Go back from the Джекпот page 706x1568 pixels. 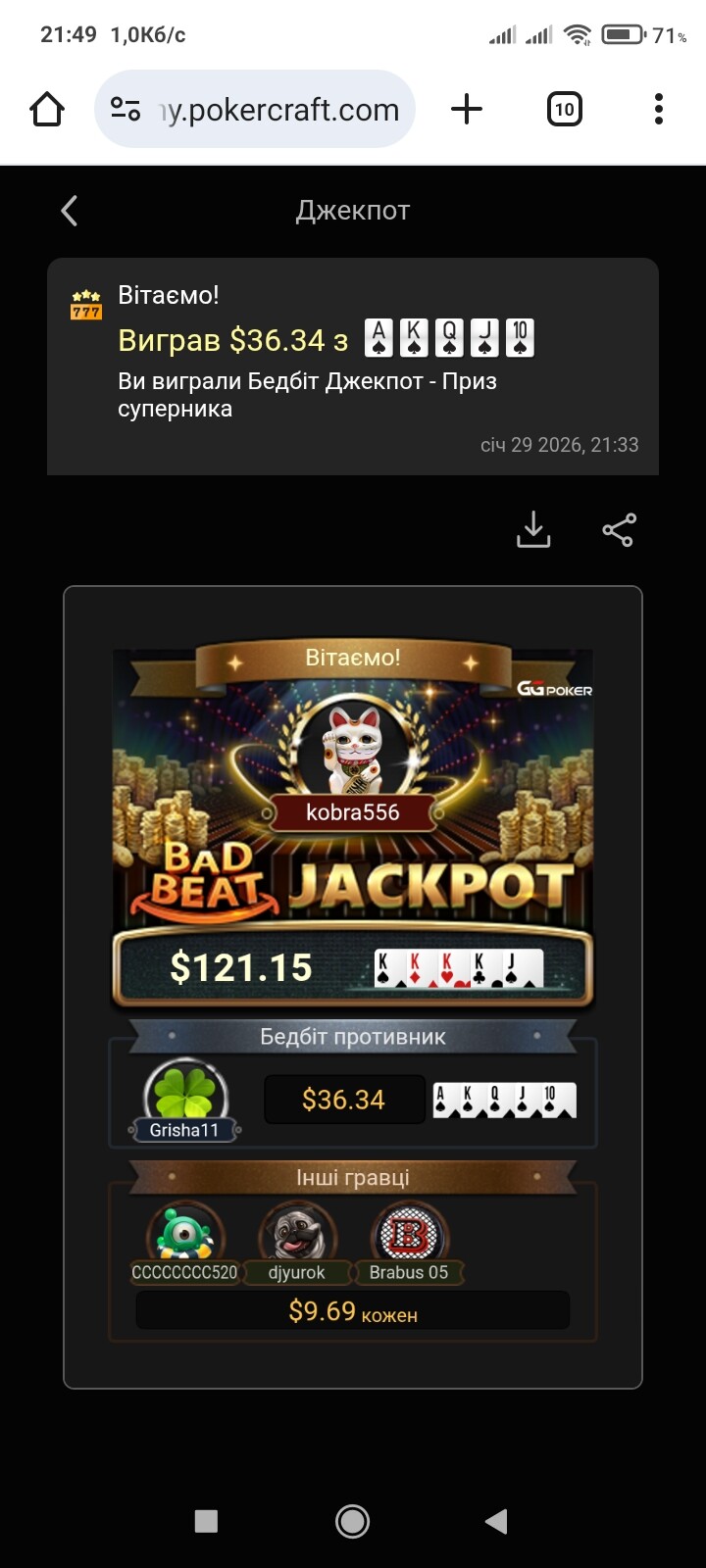[69, 211]
